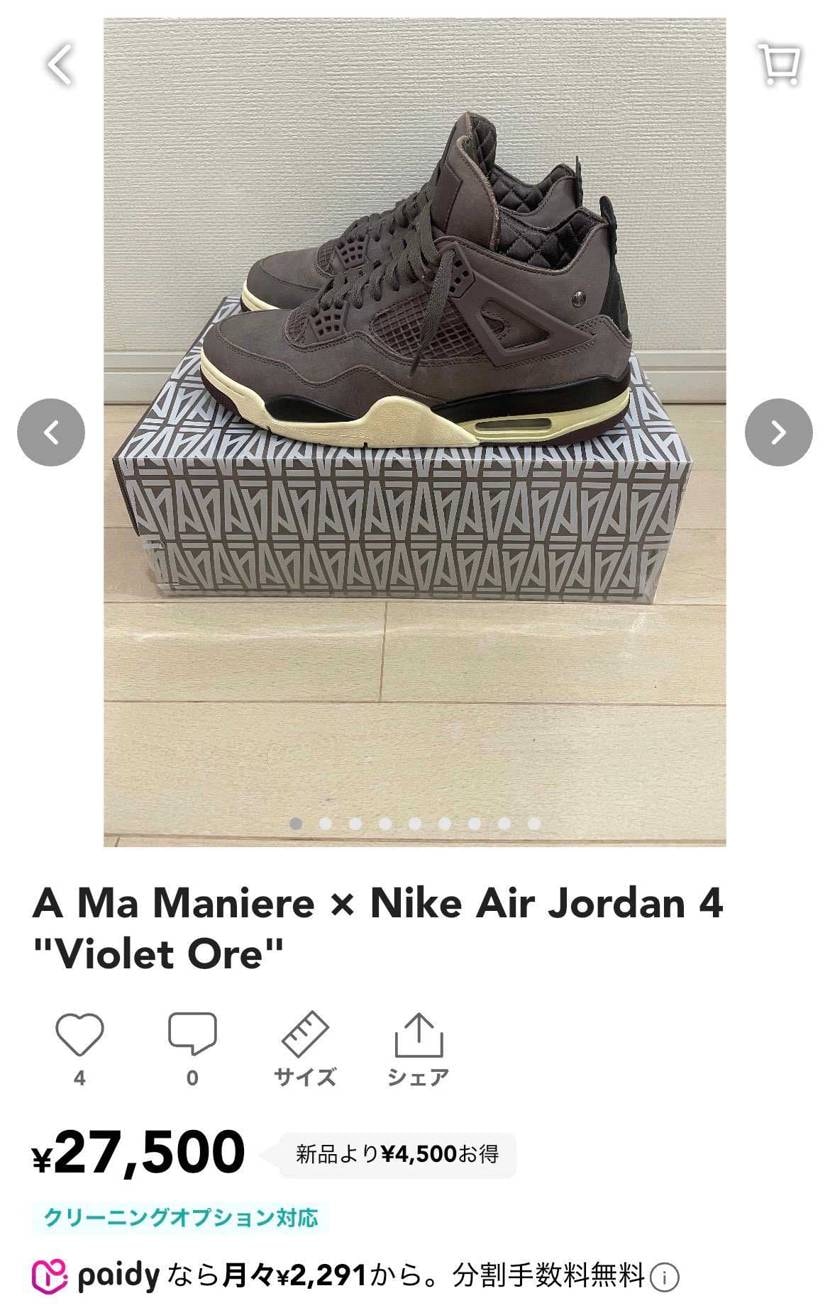Tap the image page indicator dots
This screenshot has width=830, height=1315.
coord(415,823)
